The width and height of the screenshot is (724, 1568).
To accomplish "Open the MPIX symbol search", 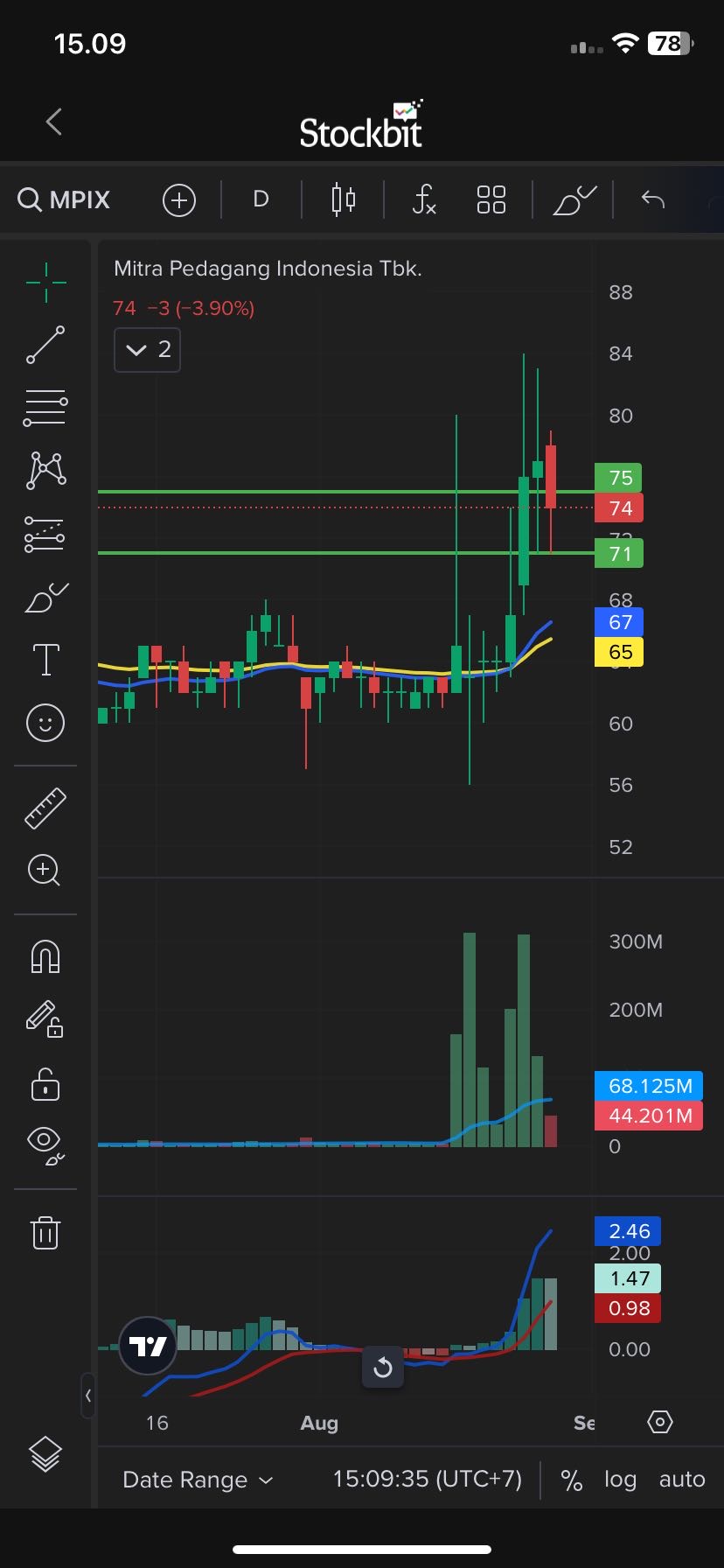I will (x=65, y=199).
